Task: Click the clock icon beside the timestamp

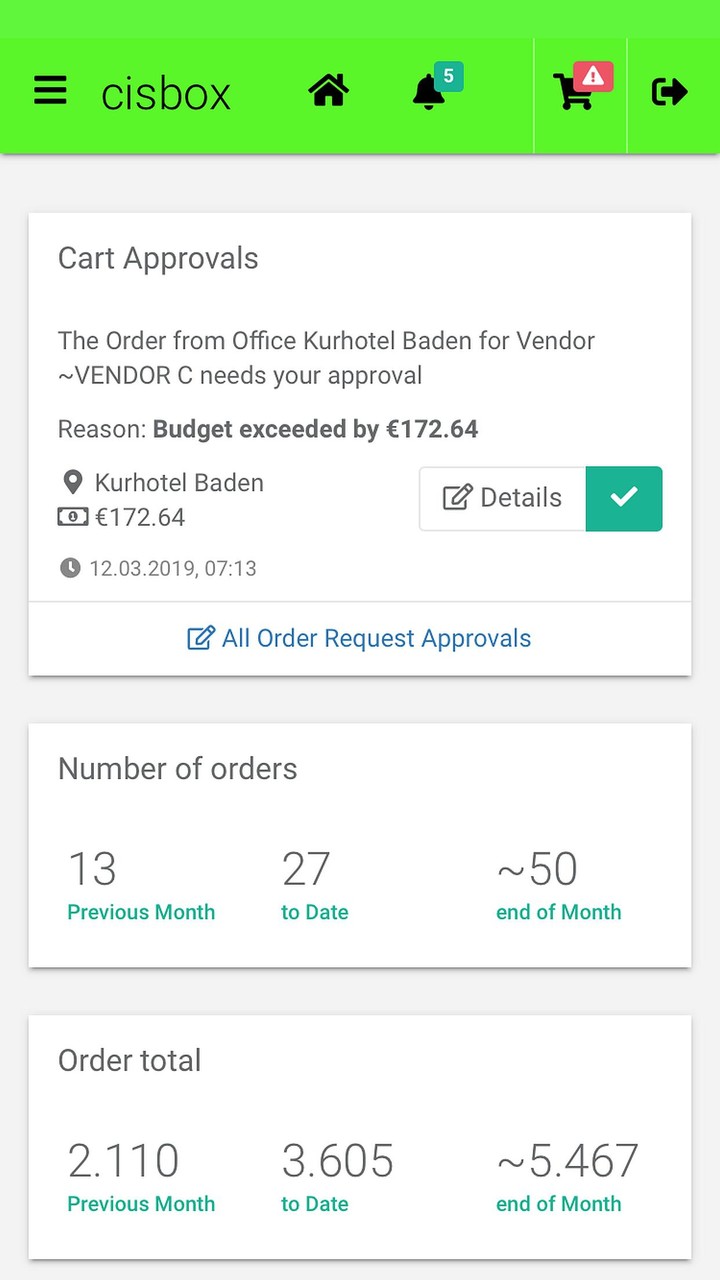Action: (69, 568)
